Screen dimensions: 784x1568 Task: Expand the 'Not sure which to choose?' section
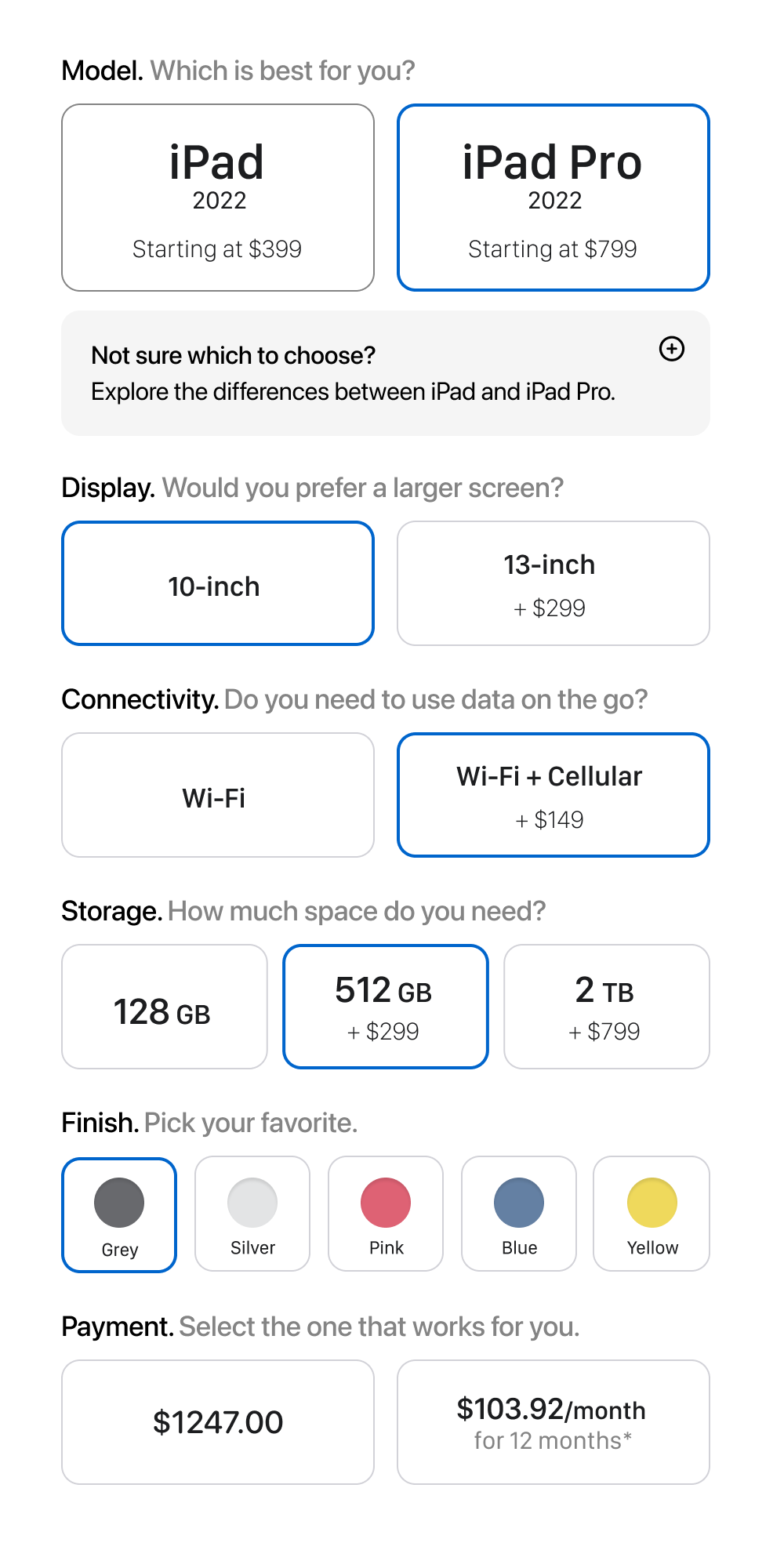tap(671, 349)
